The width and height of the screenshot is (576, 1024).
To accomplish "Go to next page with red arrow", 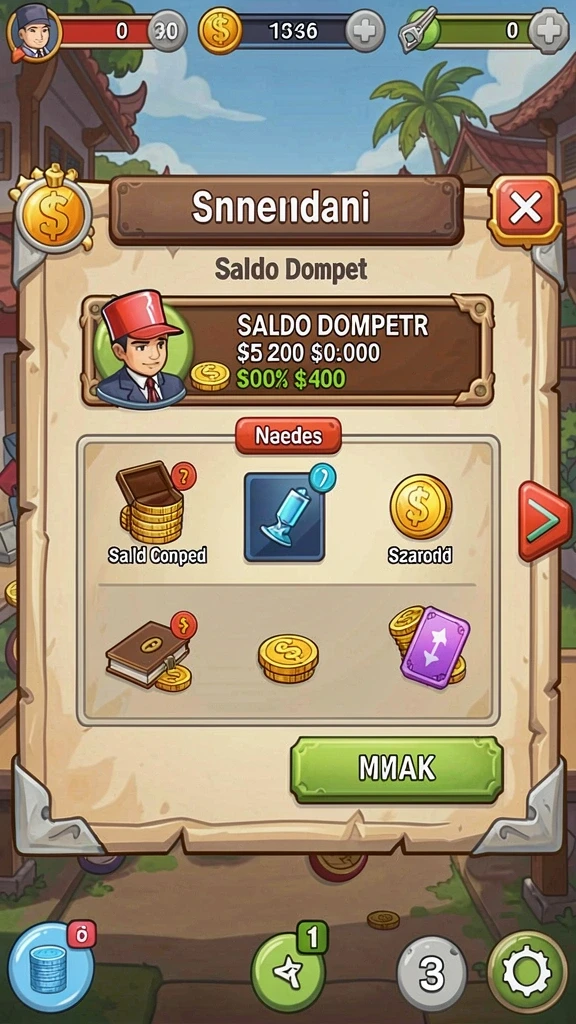I will [x=545, y=521].
